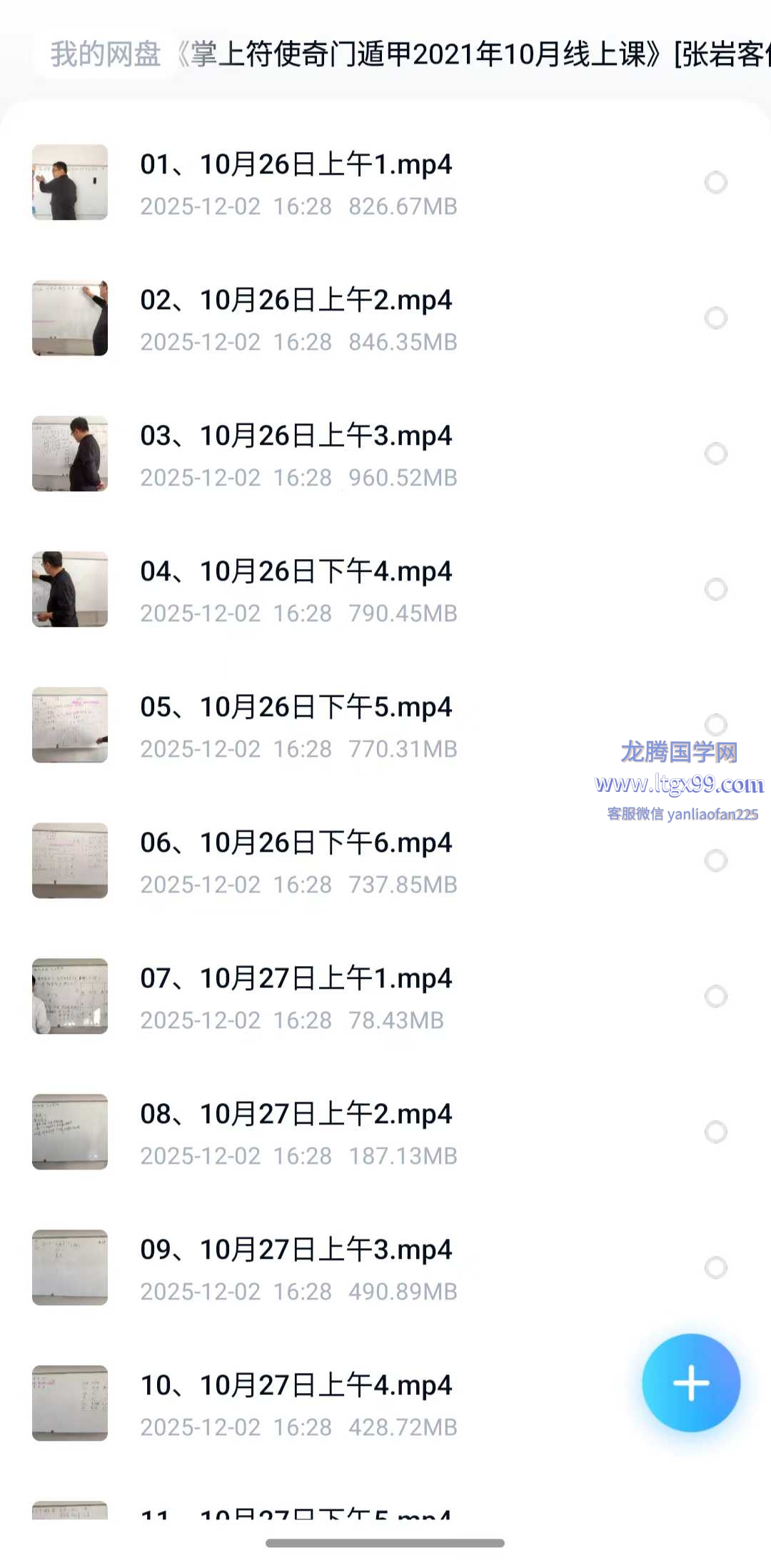Viewport: 771px width, 1568px height.
Task: Select the 01、10月26日上午1.mp4 checkbox
Action: (715, 182)
